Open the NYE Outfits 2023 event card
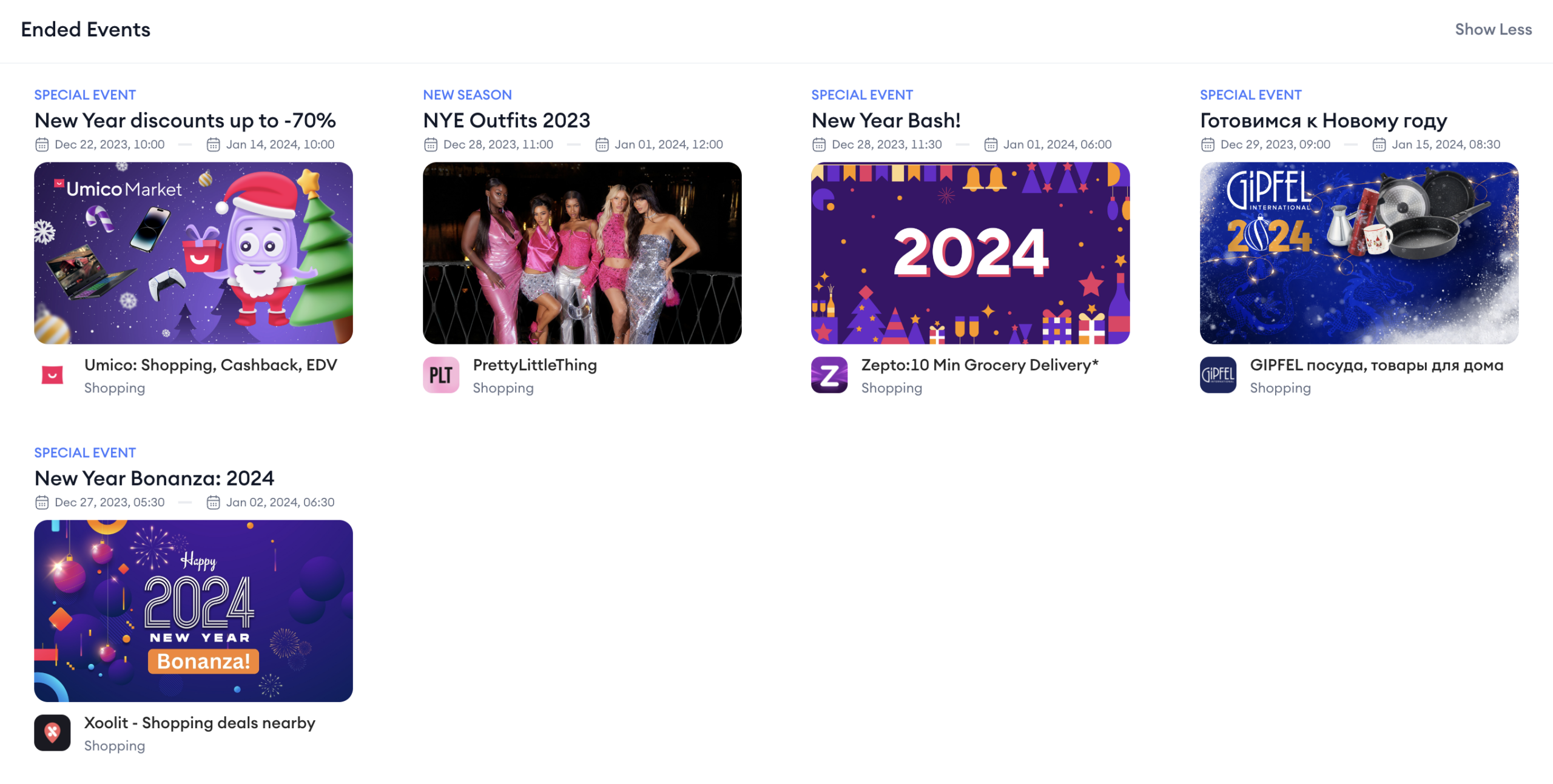The width and height of the screenshot is (1553, 784). [x=581, y=253]
